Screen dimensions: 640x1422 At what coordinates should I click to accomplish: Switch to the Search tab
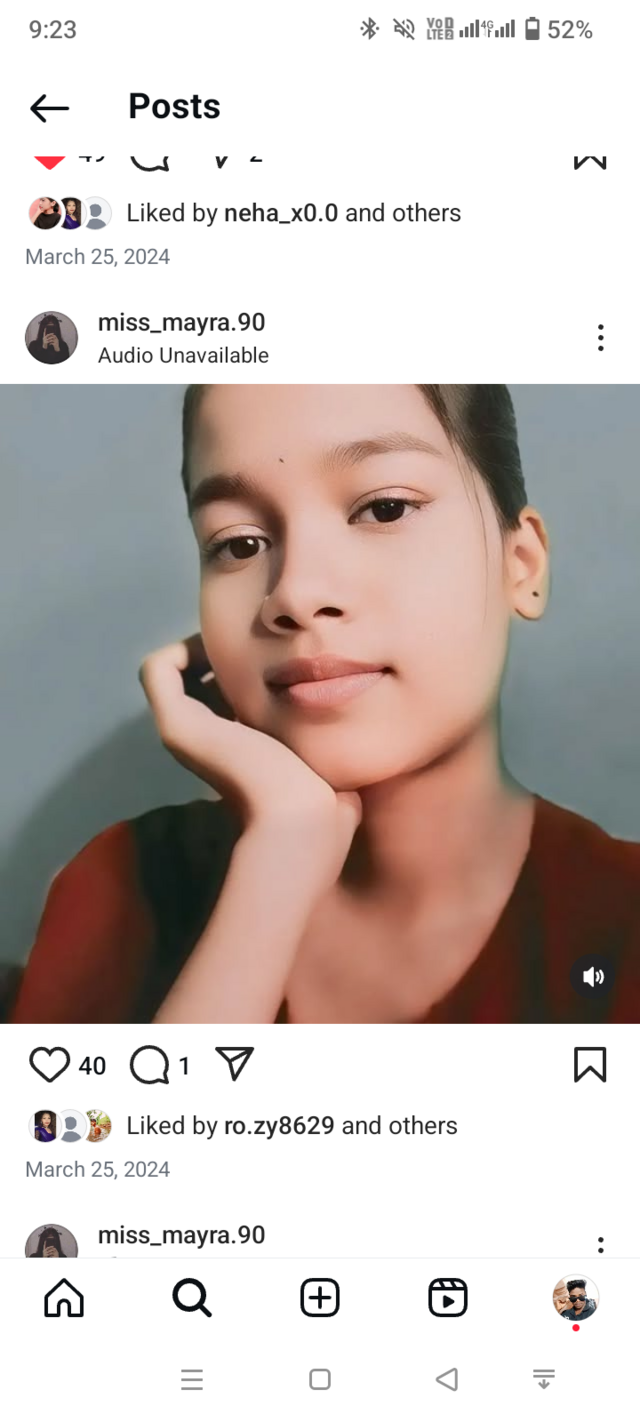tap(191, 1298)
